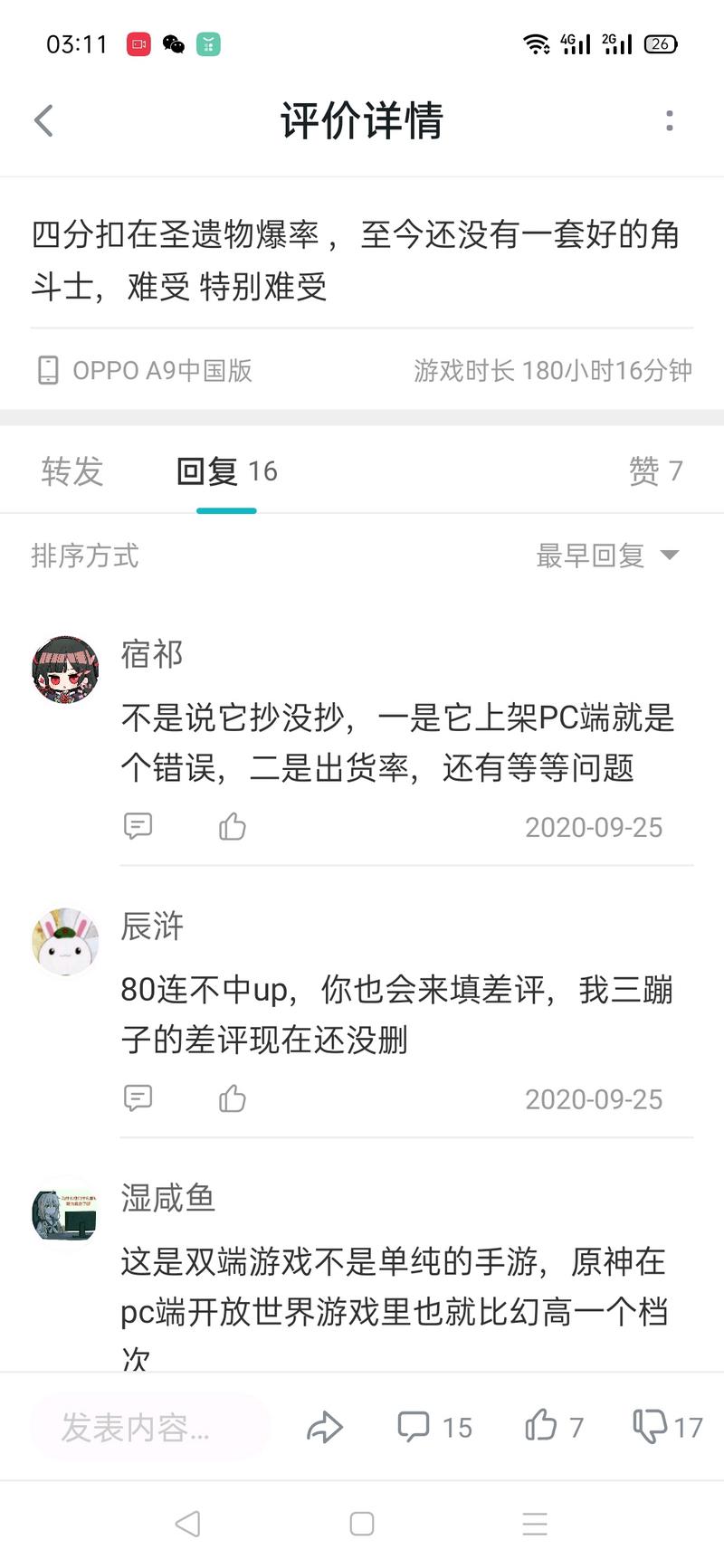Select the 回复 16 tab
724x1568 pixels.
tap(226, 471)
